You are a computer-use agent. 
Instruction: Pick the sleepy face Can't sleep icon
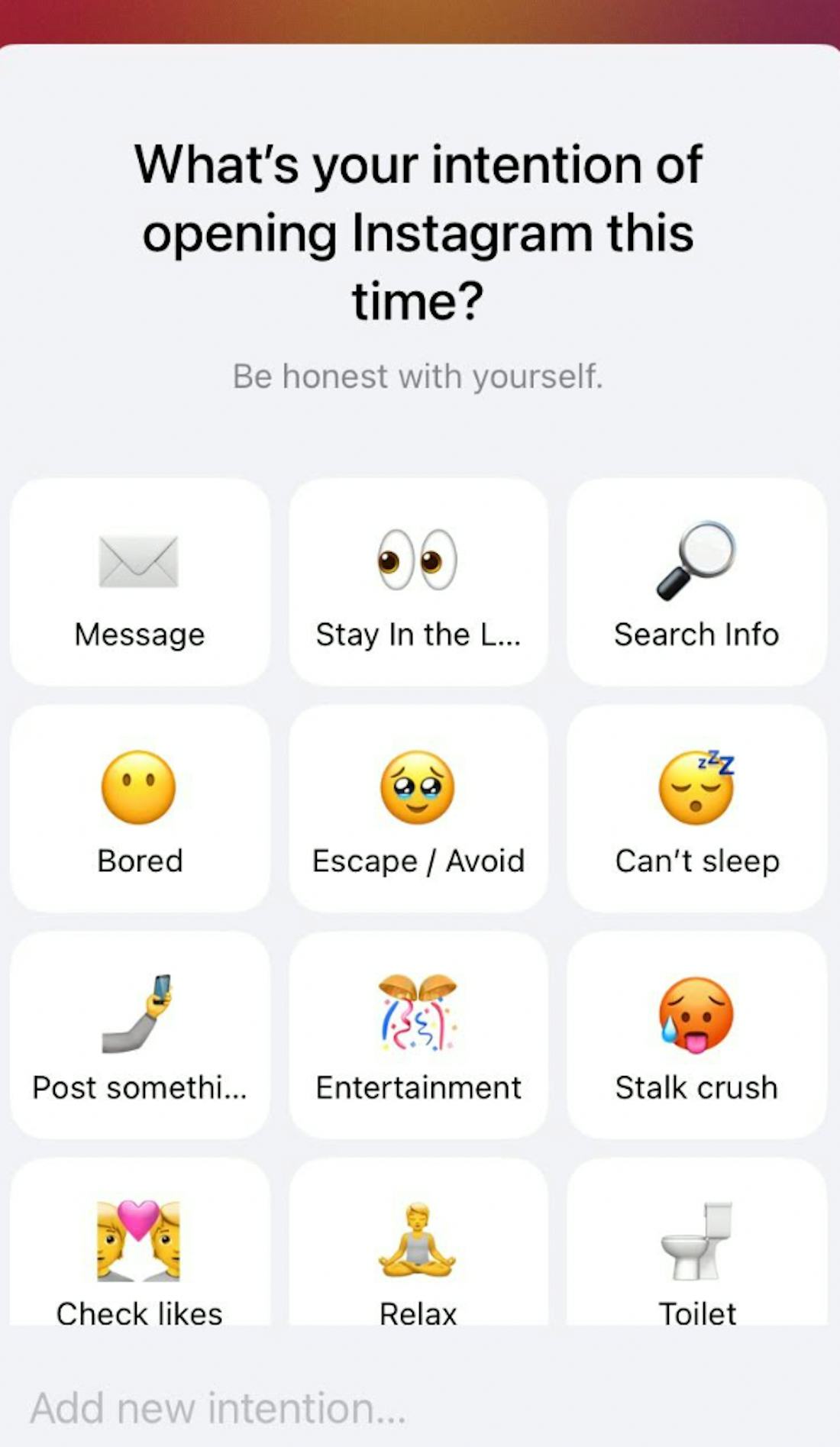pos(696,786)
